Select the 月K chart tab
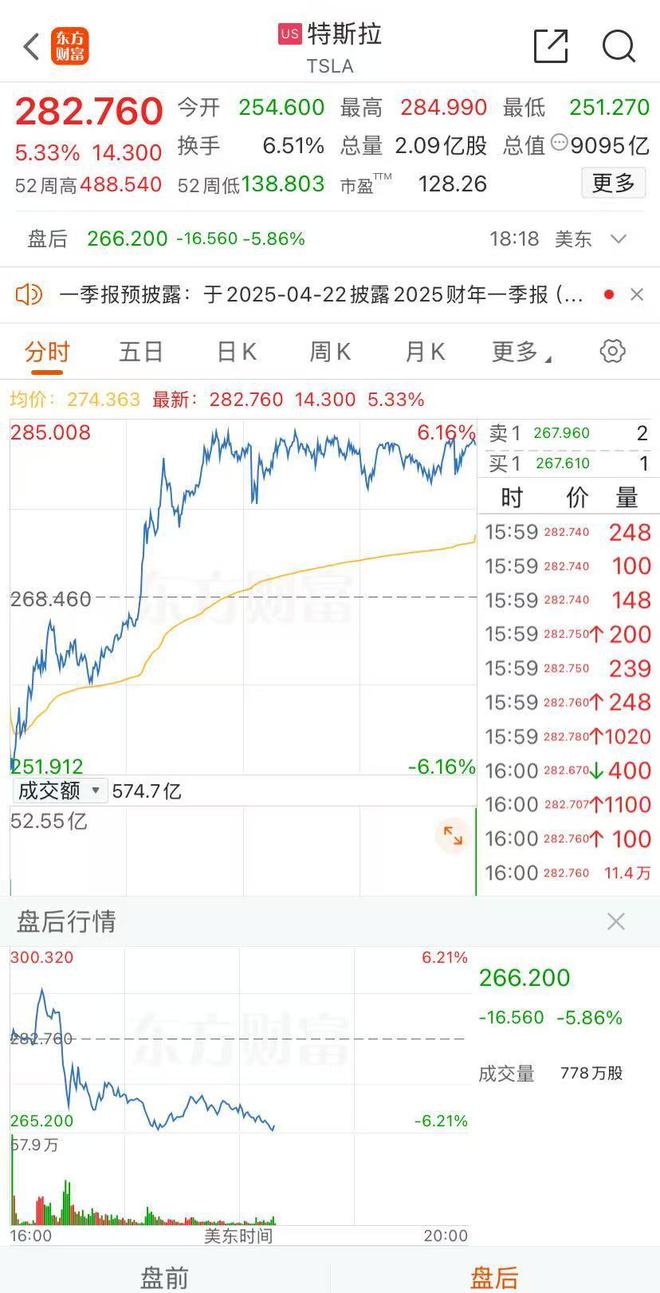 (424, 352)
